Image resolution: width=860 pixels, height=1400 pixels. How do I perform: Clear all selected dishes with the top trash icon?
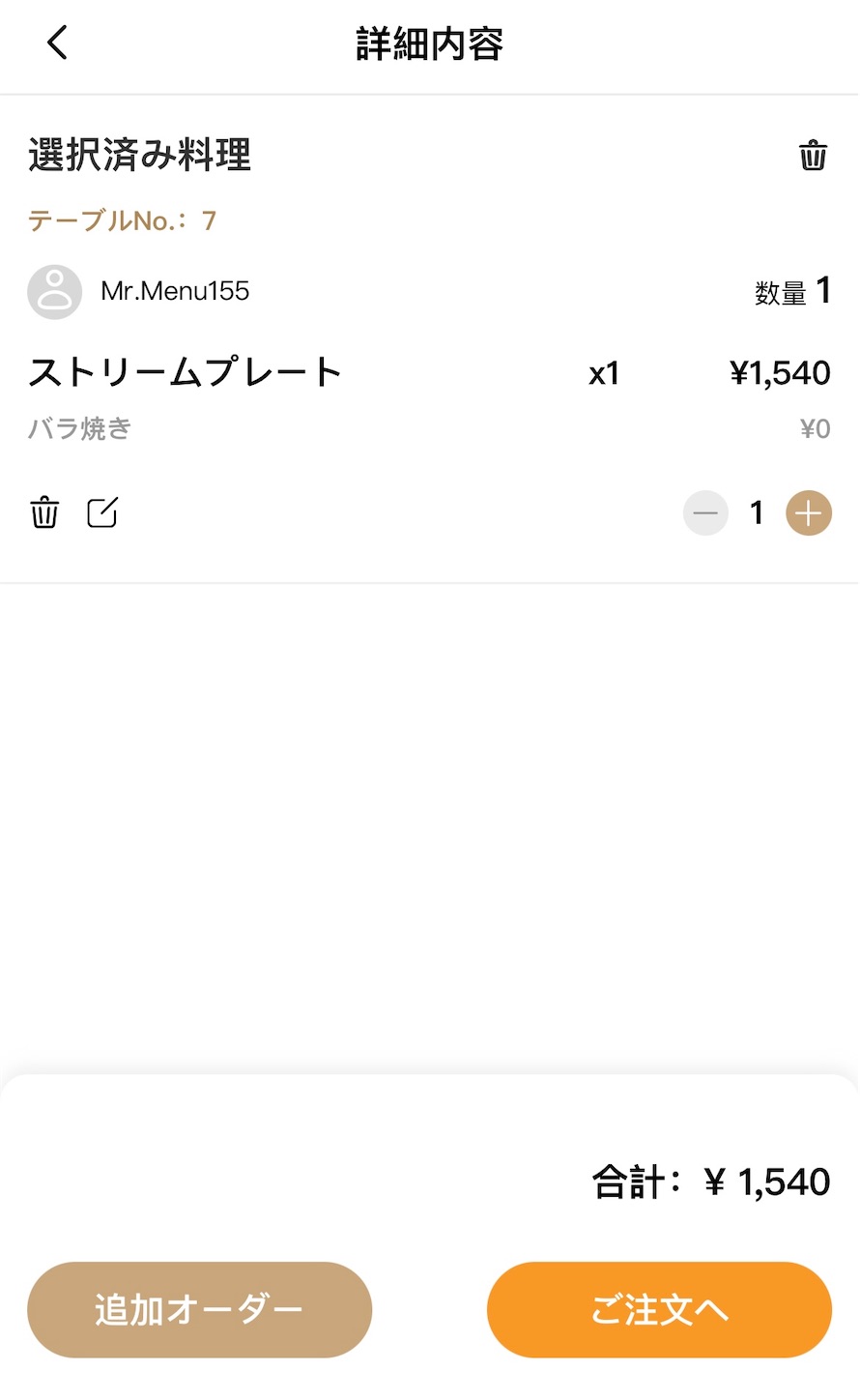(x=813, y=155)
